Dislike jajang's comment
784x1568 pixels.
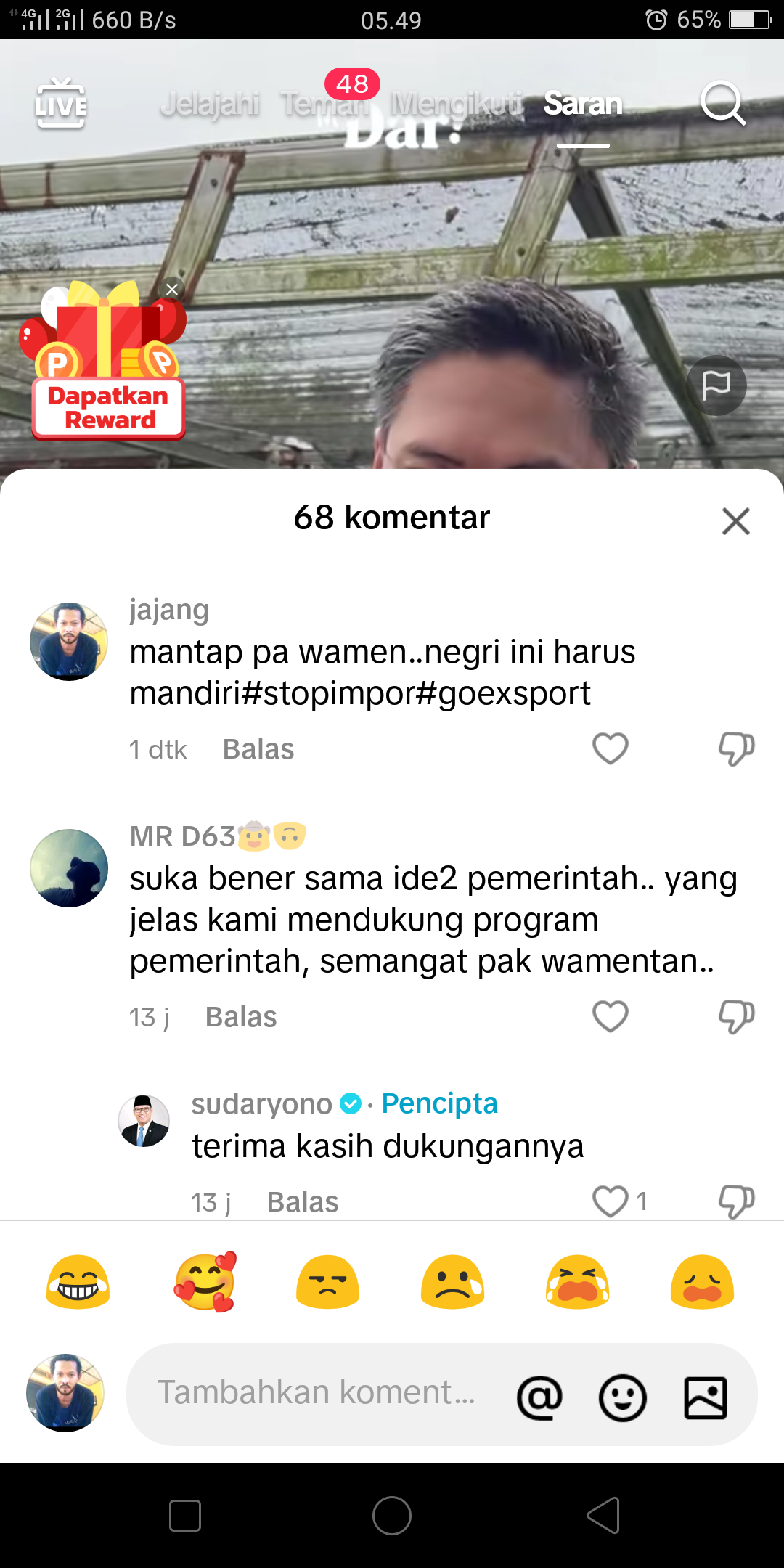736,748
